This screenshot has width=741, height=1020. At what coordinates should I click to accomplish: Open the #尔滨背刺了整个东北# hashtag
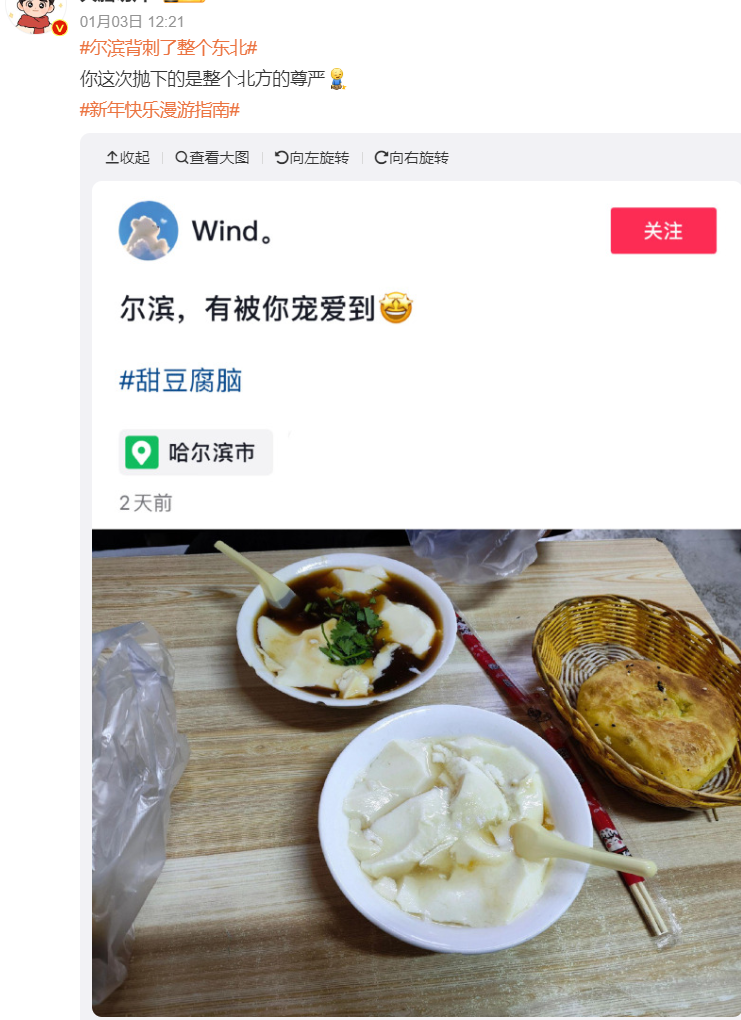point(169,48)
